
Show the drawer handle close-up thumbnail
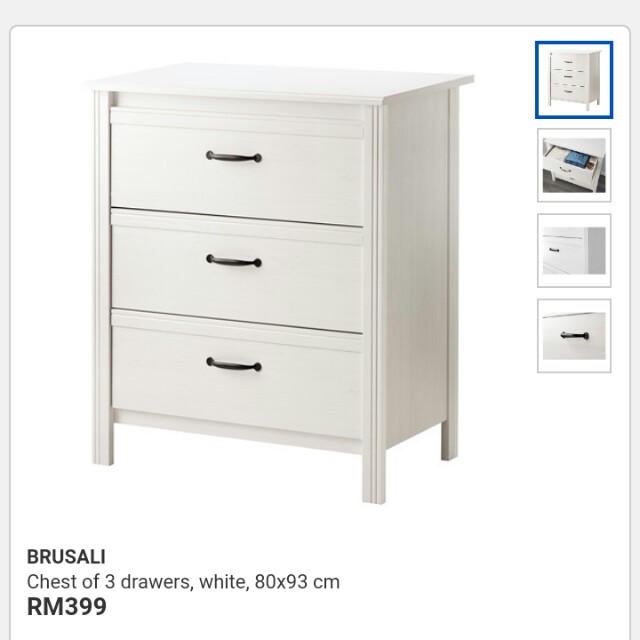pyautogui.click(x=573, y=335)
